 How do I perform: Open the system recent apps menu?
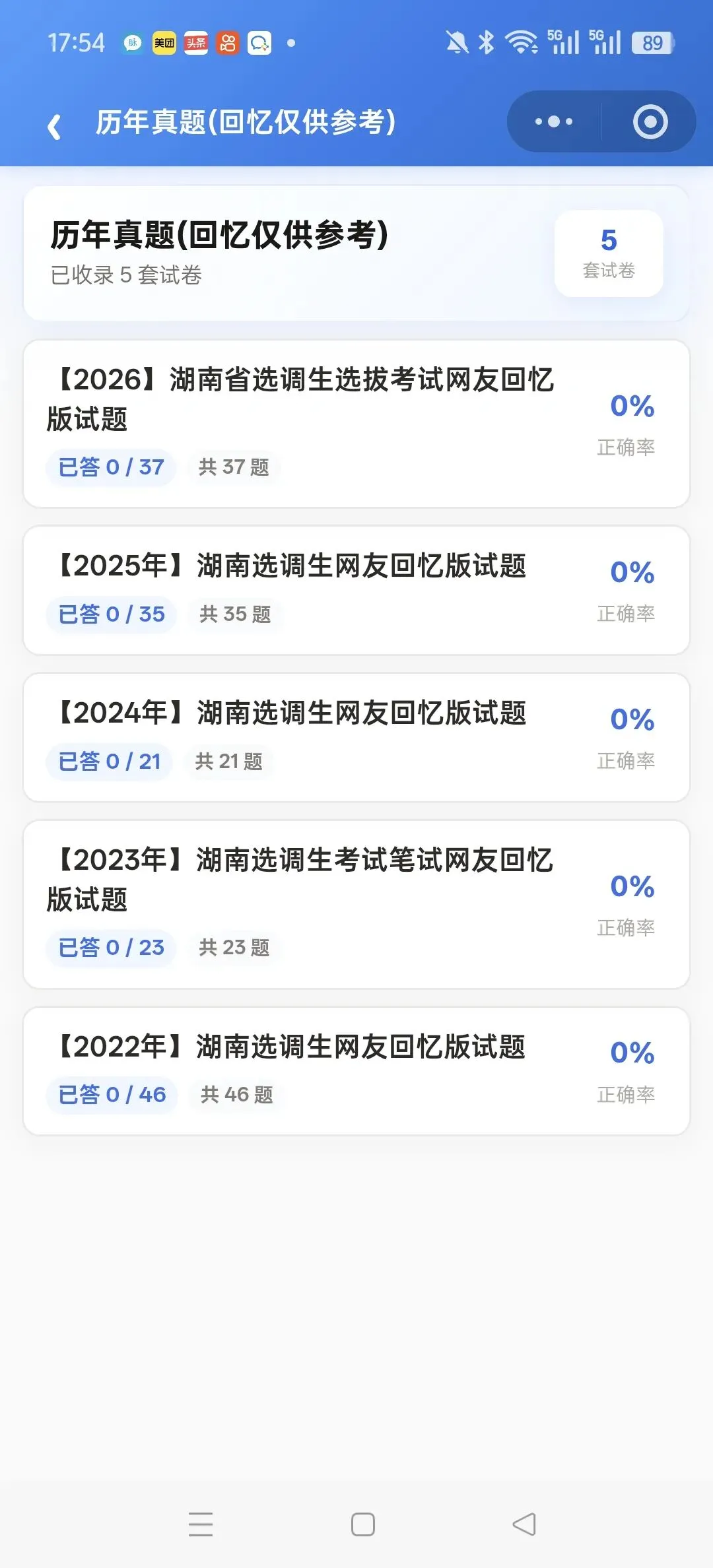[201, 1524]
